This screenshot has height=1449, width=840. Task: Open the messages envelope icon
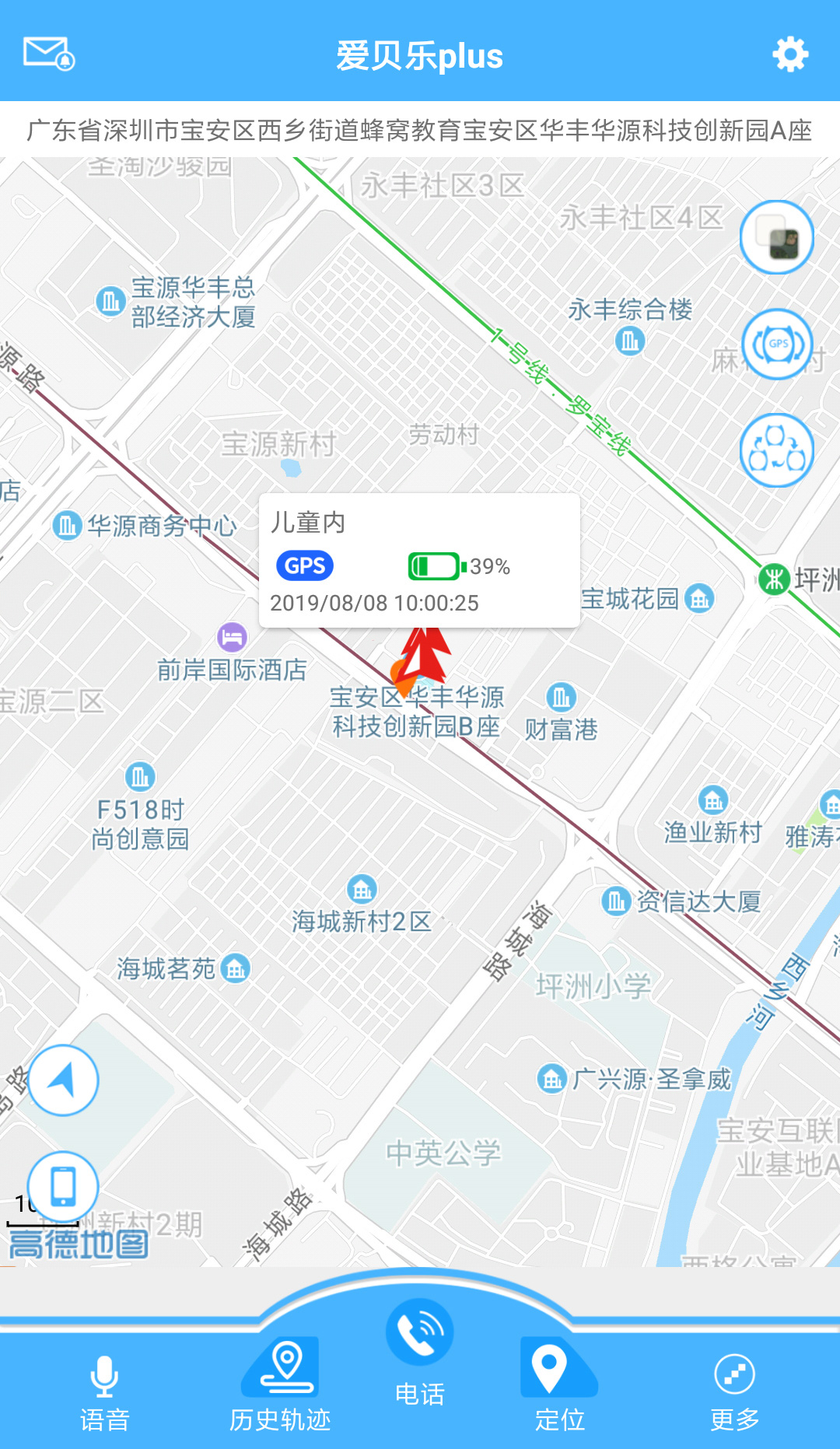pos(48,54)
